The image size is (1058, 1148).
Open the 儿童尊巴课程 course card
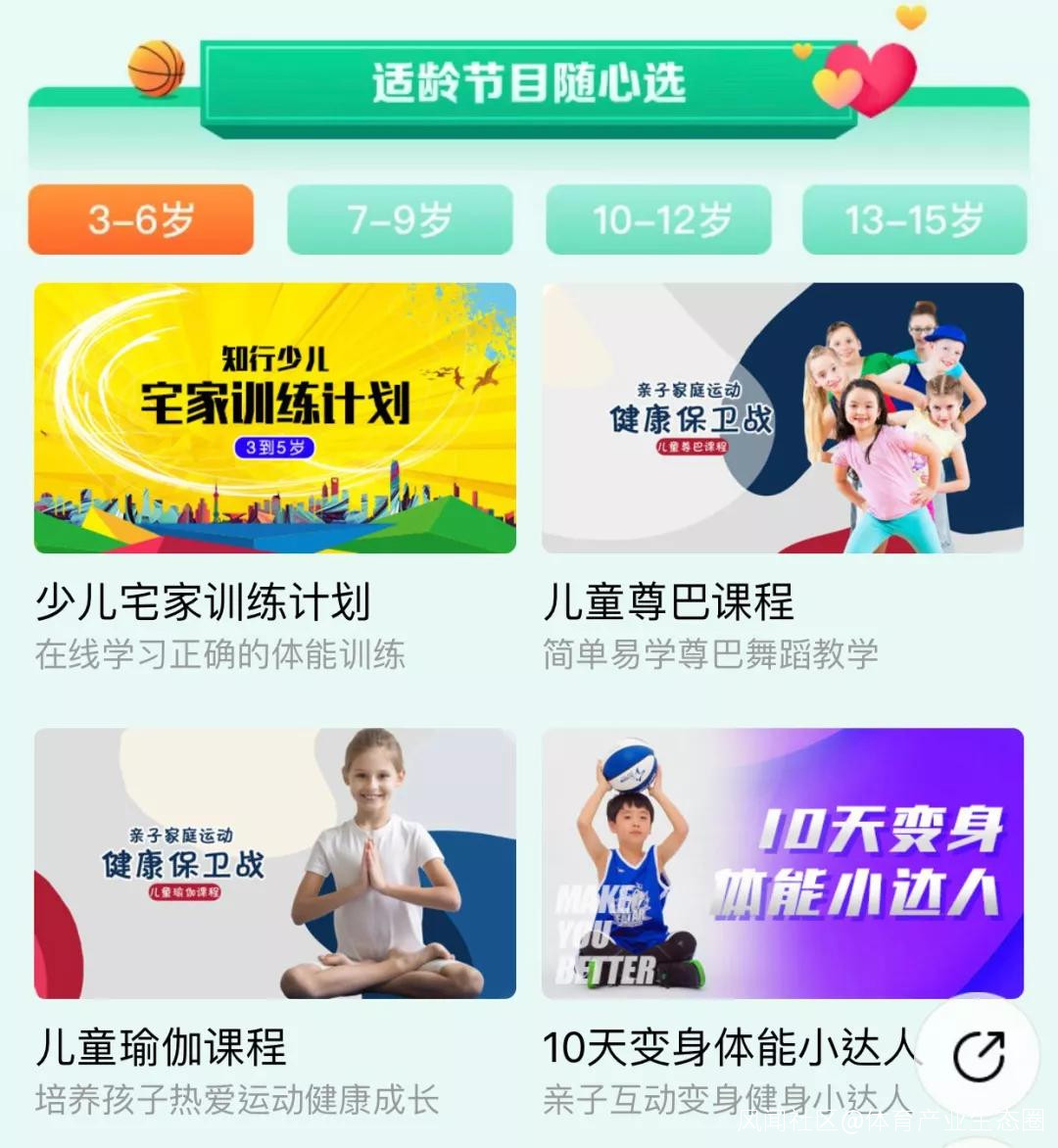(x=783, y=418)
